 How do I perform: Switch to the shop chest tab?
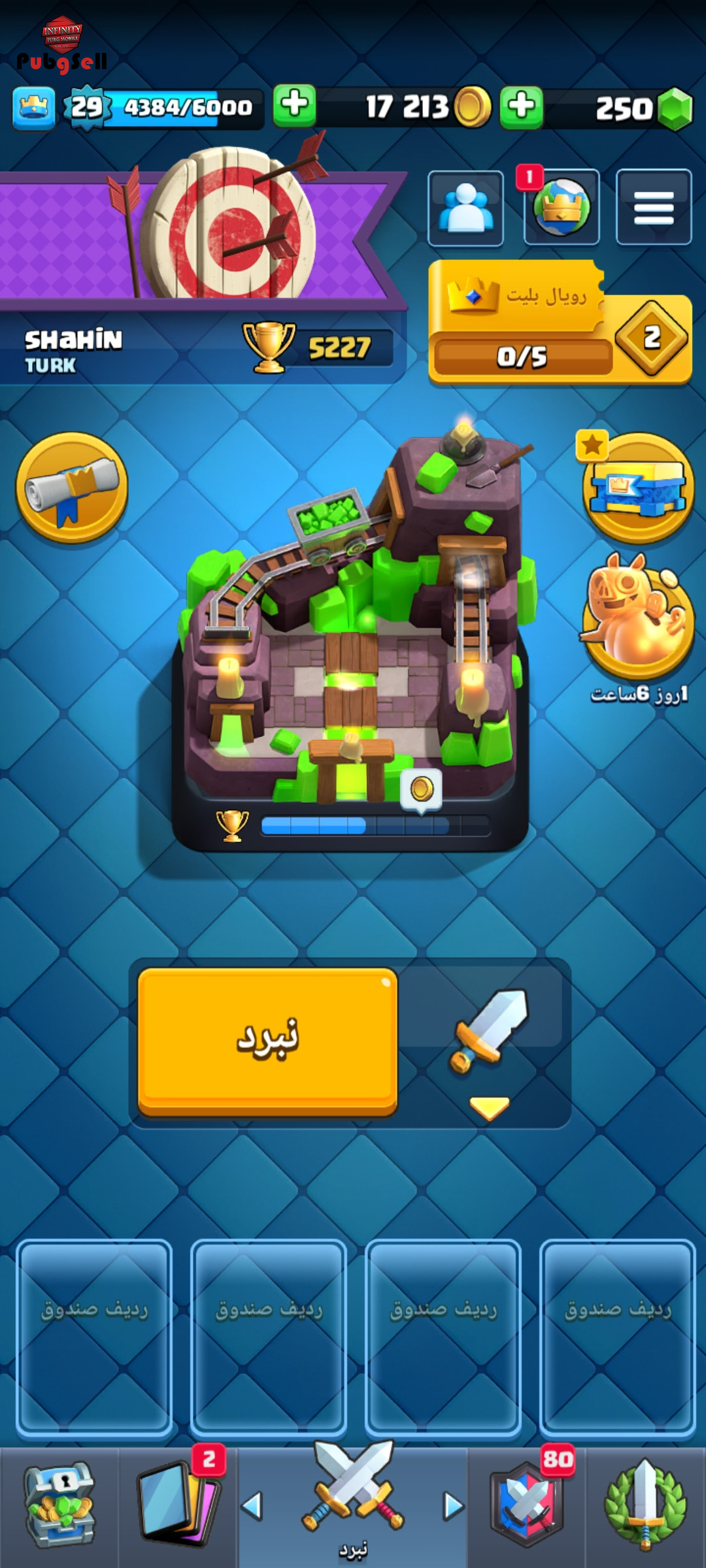59,1507
